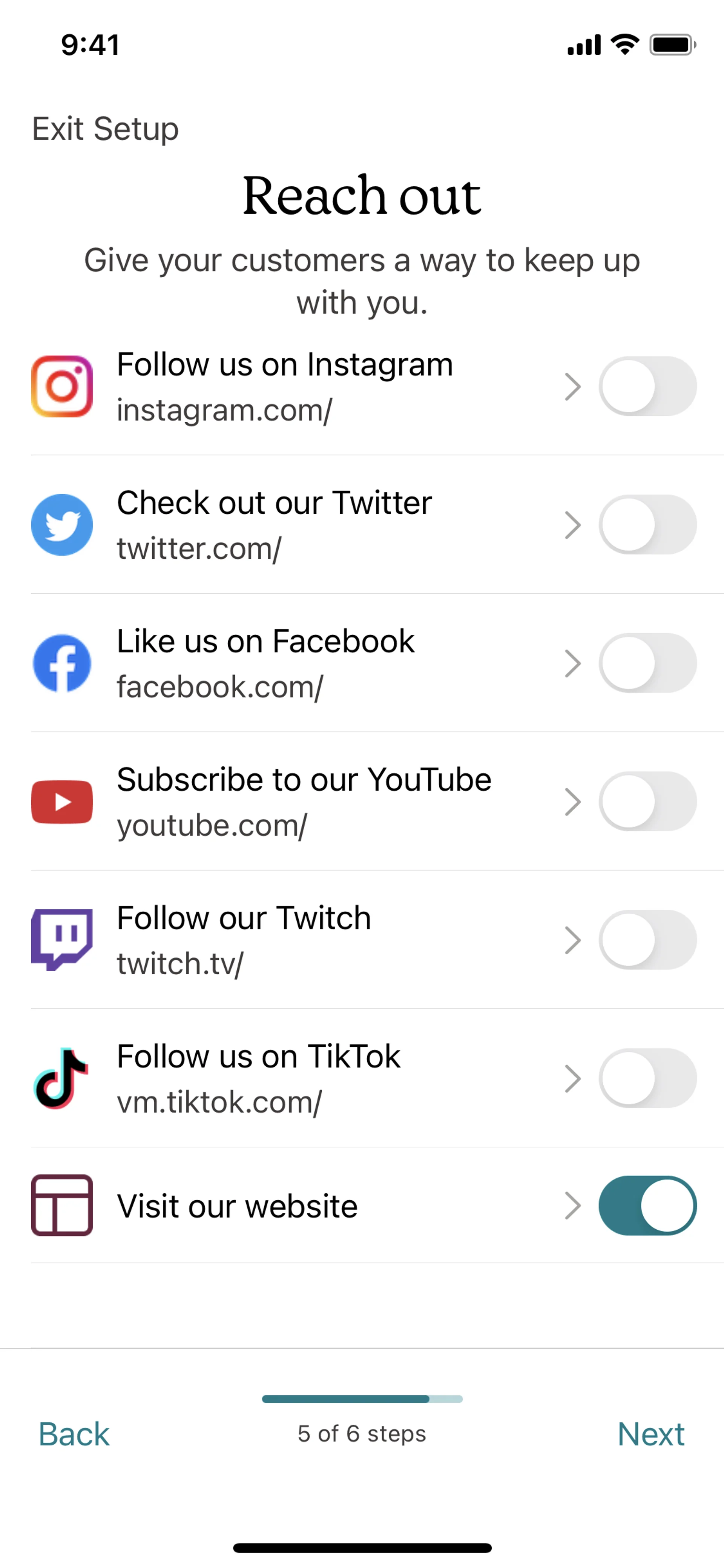This screenshot has width=724, height=1568.
Task: Disable the Visit our website toggle
Action: (647, 1206)
